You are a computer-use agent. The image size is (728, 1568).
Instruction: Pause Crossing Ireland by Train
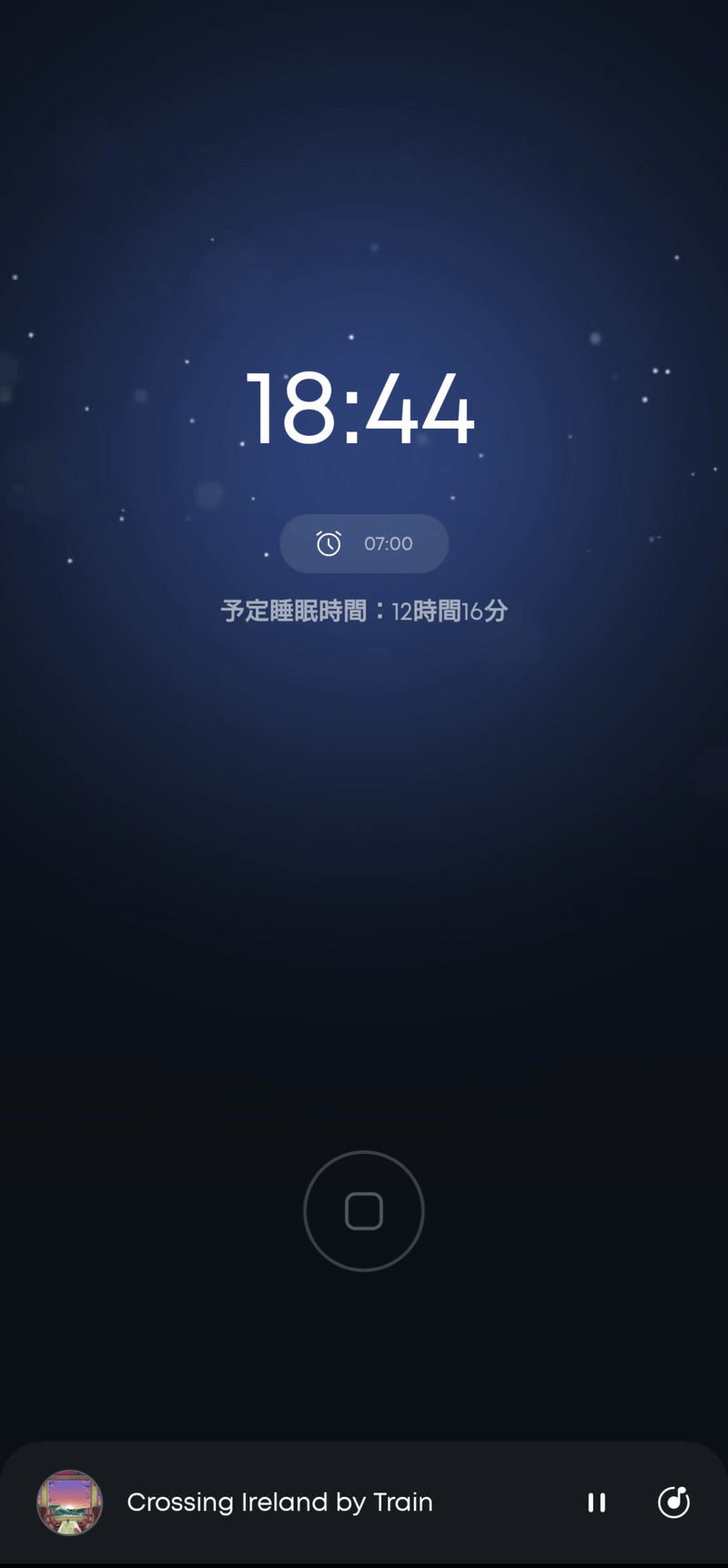(597, 1502)
